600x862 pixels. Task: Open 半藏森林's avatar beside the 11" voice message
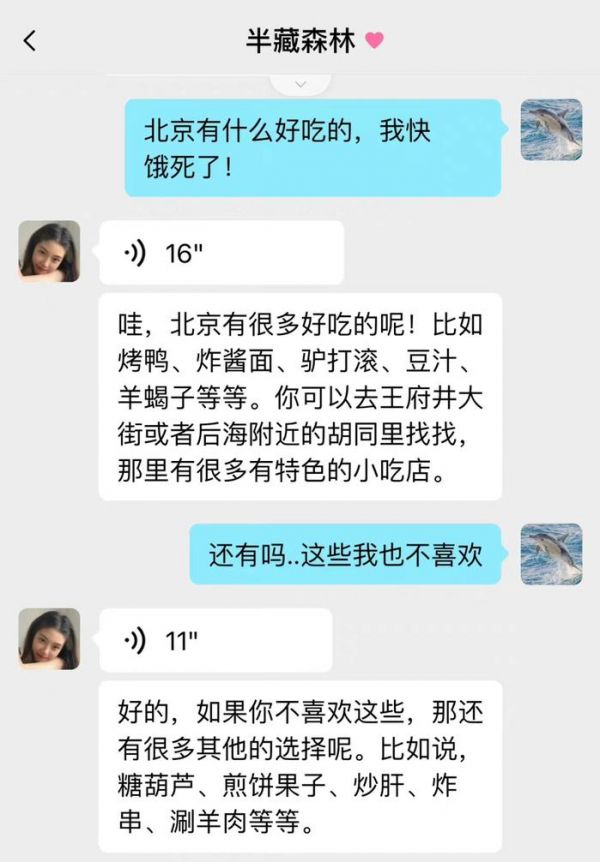49,638
